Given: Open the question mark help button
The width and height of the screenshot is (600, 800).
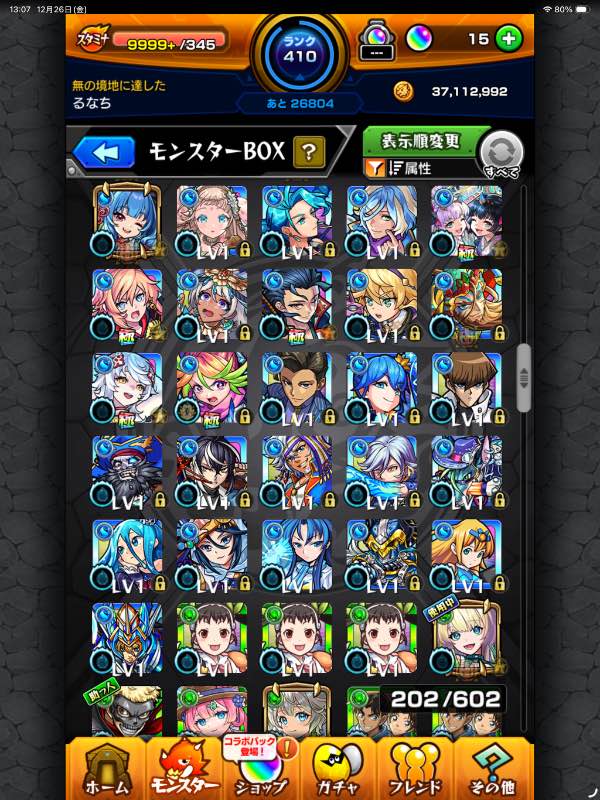Looking at the screenshot, I should point(311,152).
